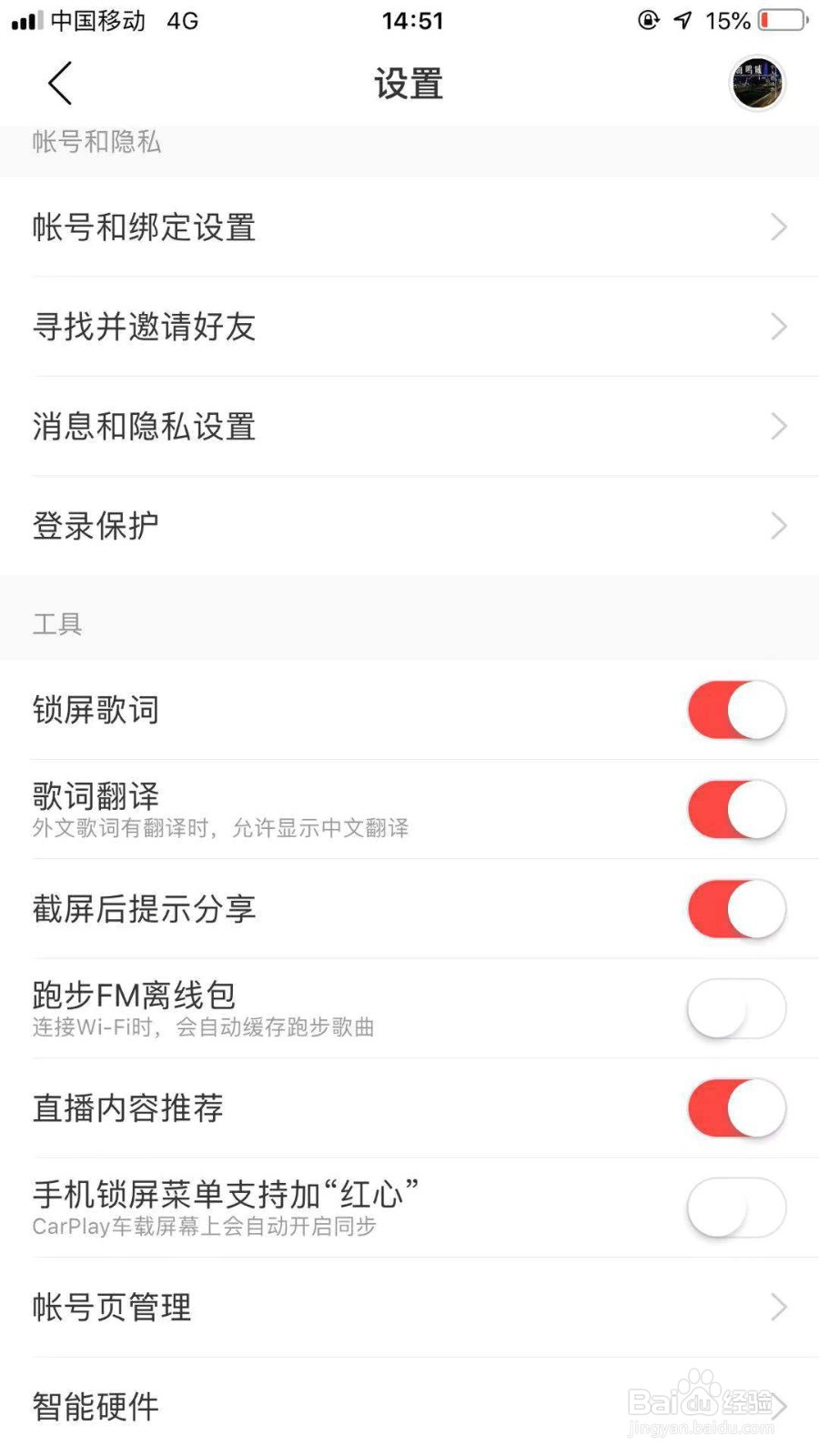Open 寻找并邀请好友
The height and width of the screenshot is (1456, 819).
pos(409,327)
